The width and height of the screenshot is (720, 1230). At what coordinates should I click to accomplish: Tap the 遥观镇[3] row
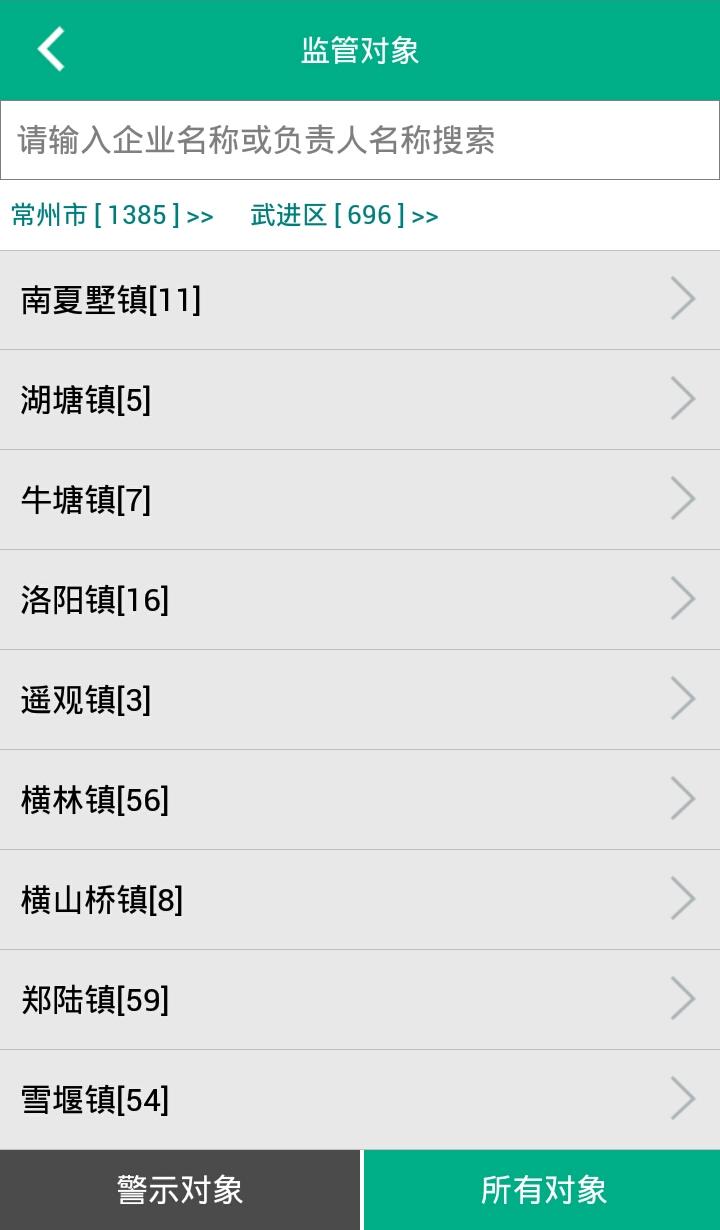360,700
